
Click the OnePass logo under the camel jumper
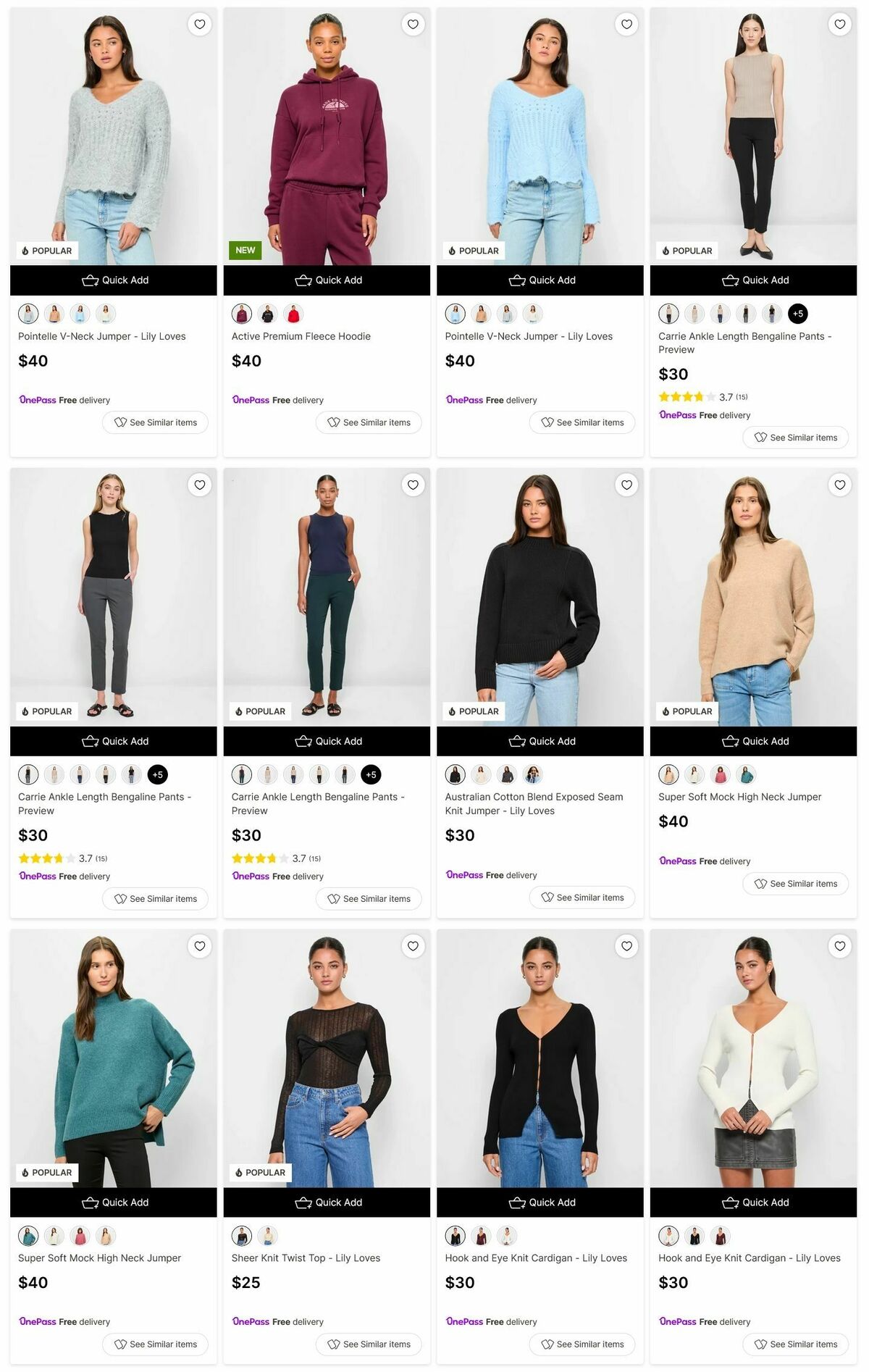click(677, 861)
